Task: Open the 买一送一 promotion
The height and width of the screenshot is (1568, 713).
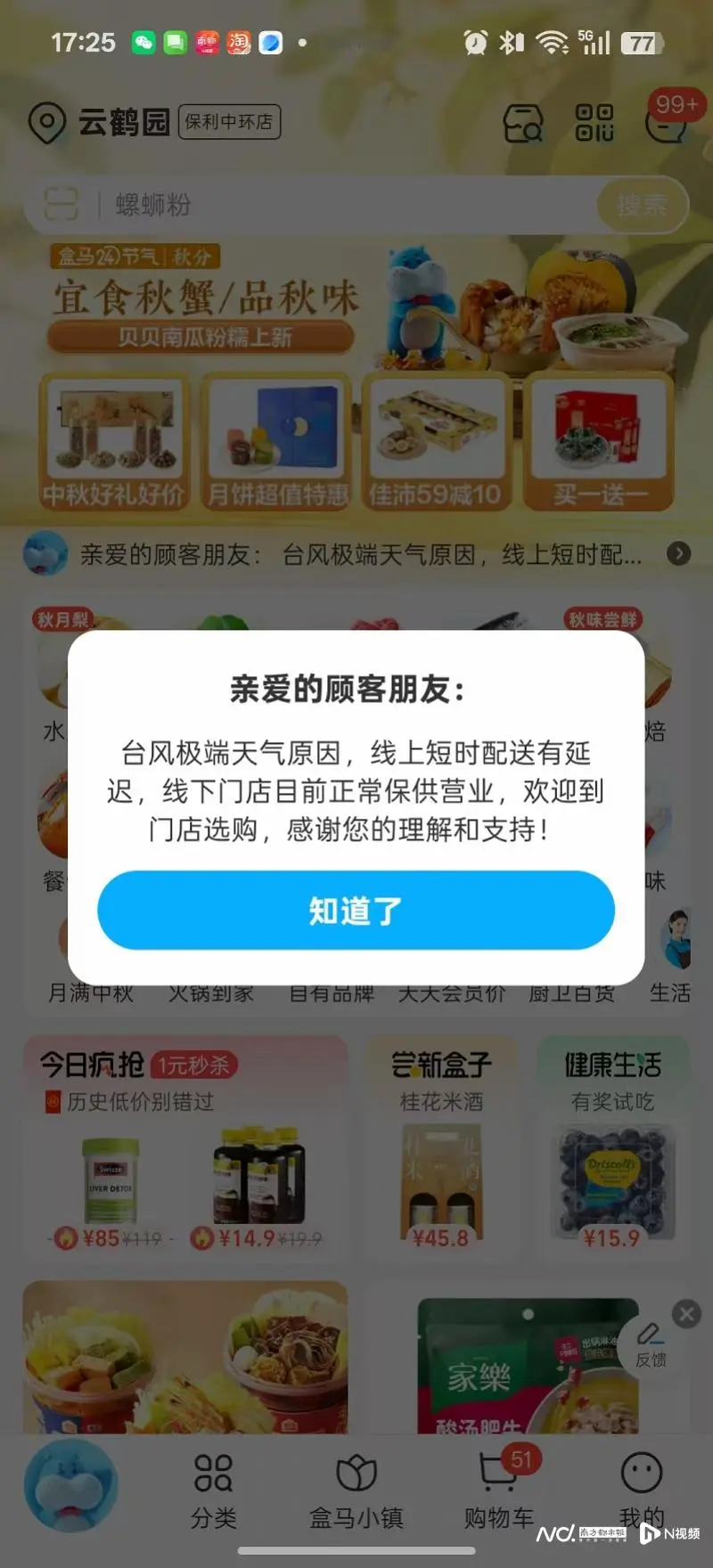Action: (598, 443)
